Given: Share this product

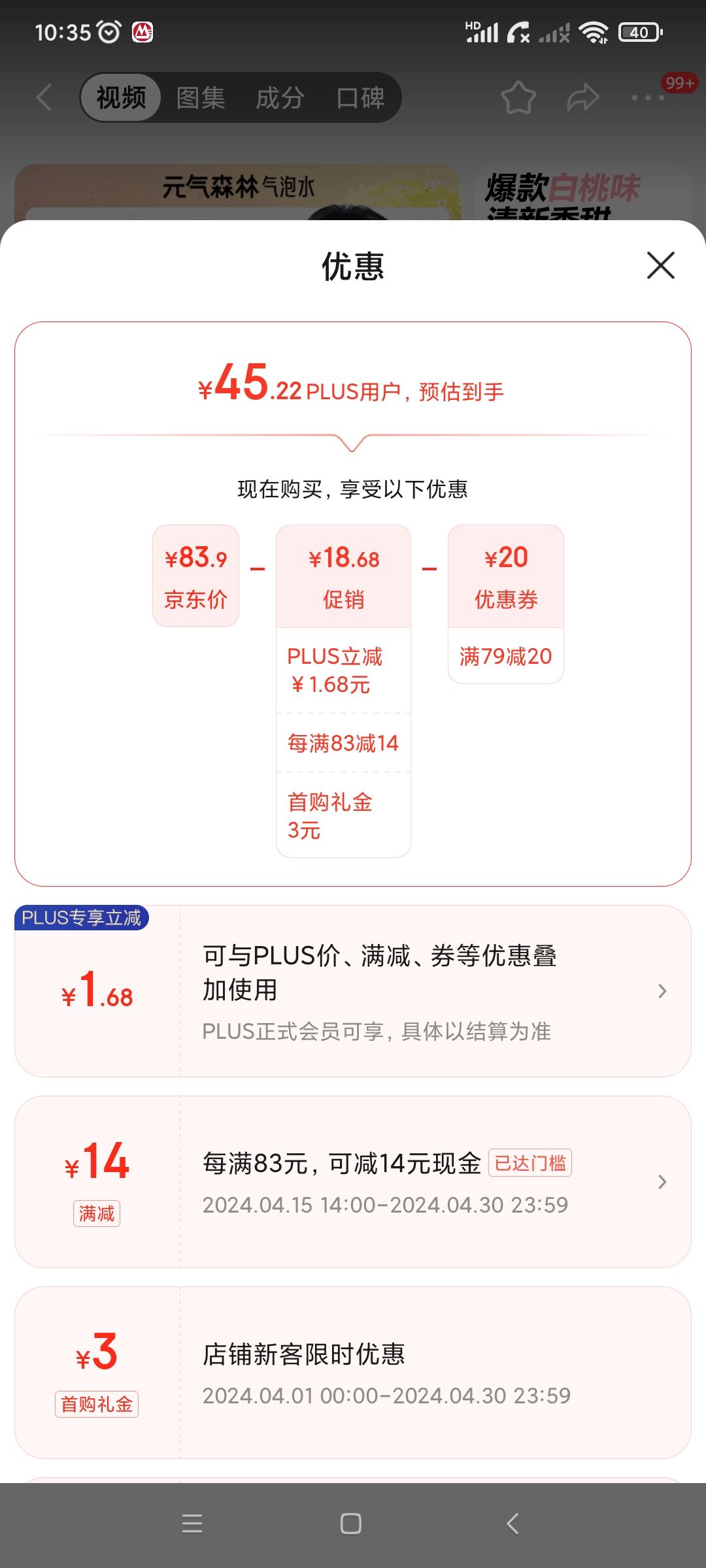Looking at the screenshot, I should pos(583,98).
